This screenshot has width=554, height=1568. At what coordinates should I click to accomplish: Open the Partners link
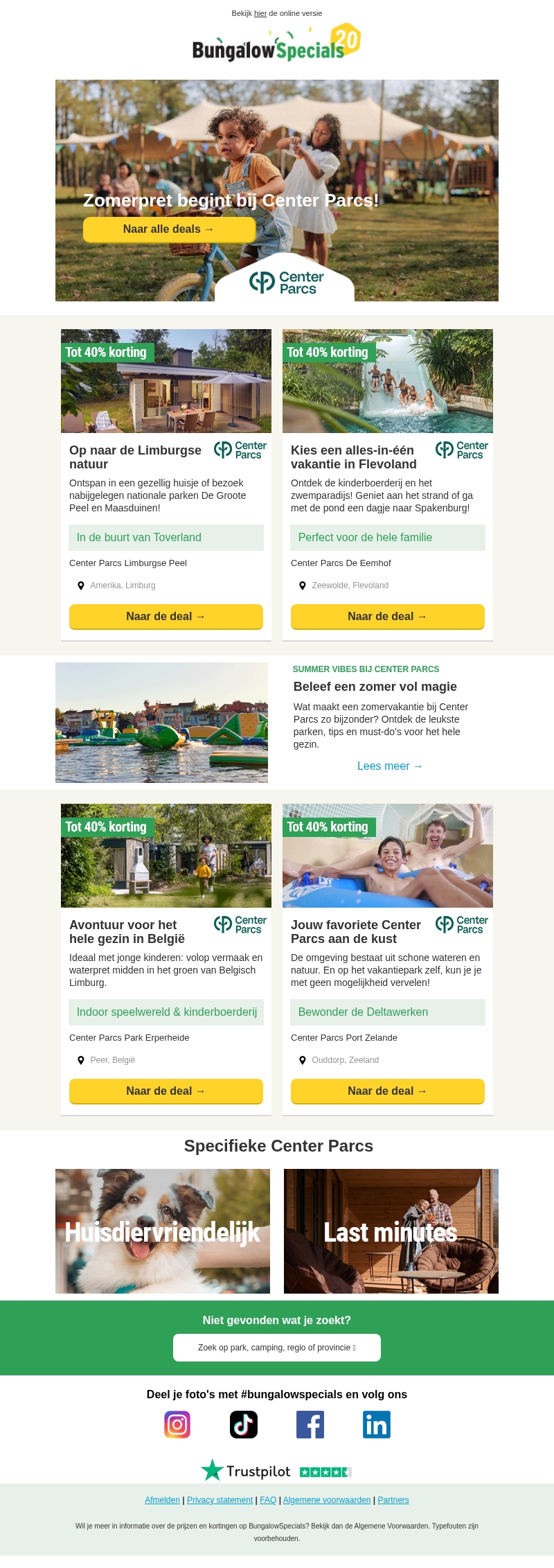coord(393,1499)
